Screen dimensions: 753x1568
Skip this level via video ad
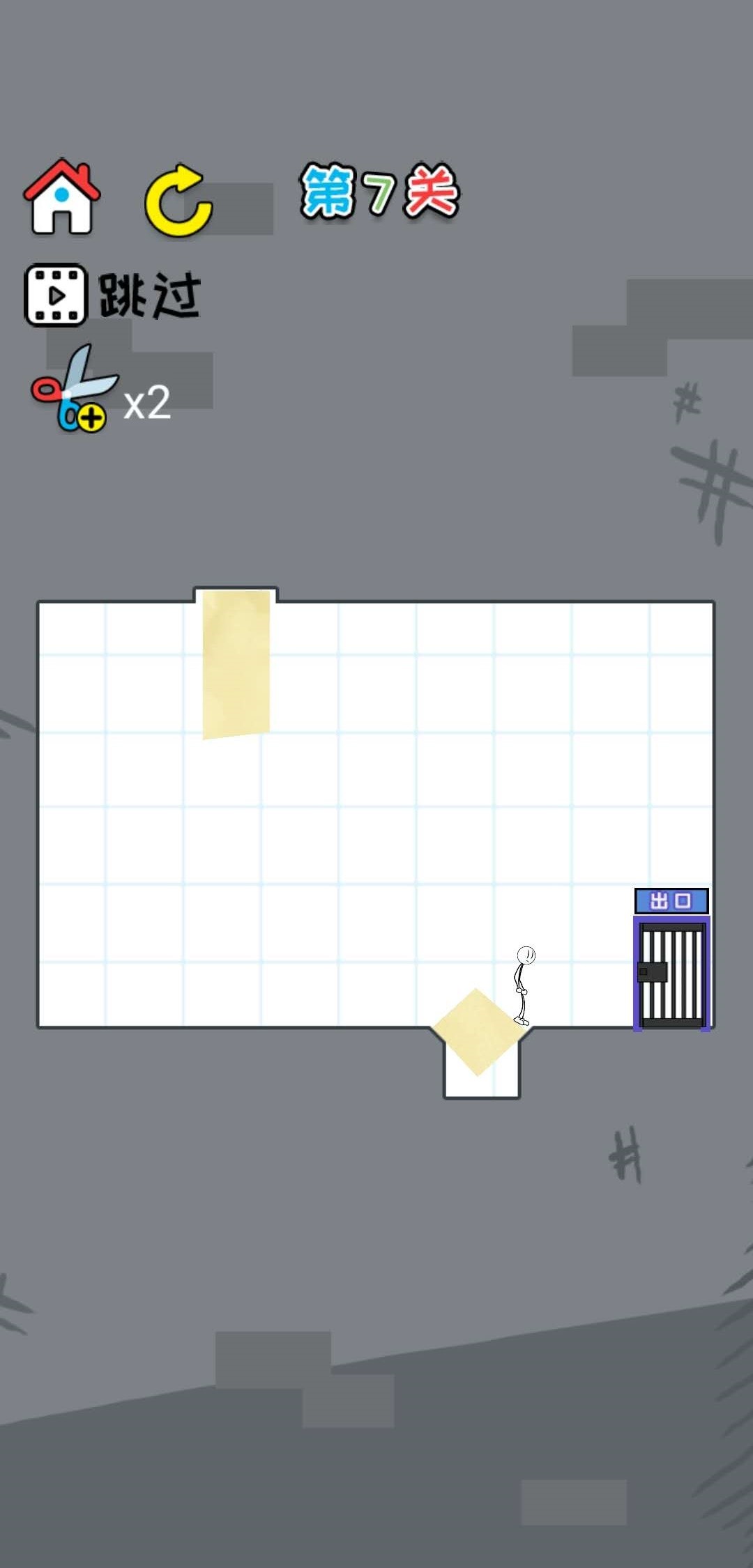tap(112, 295)
